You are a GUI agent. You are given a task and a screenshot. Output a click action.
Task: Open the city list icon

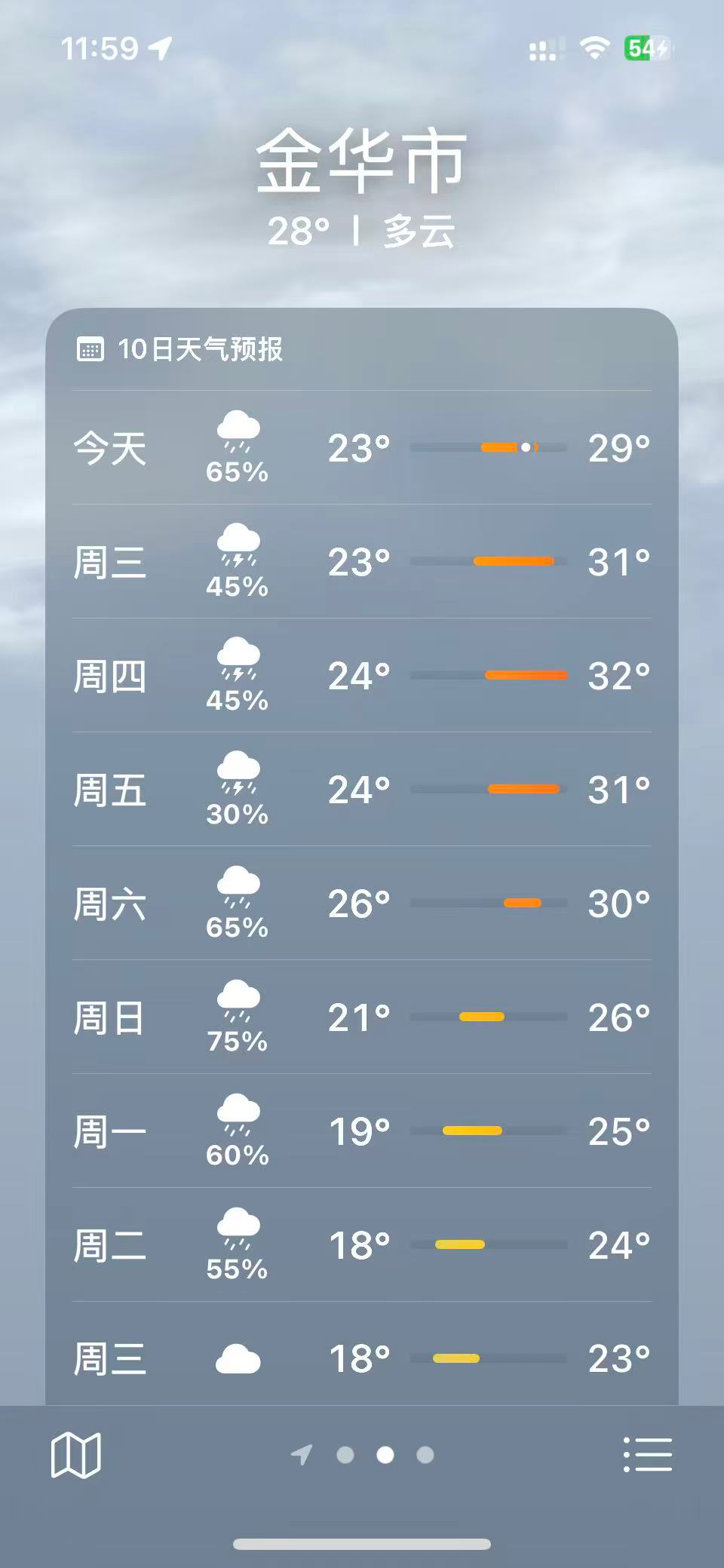[x=647, y=1454]
